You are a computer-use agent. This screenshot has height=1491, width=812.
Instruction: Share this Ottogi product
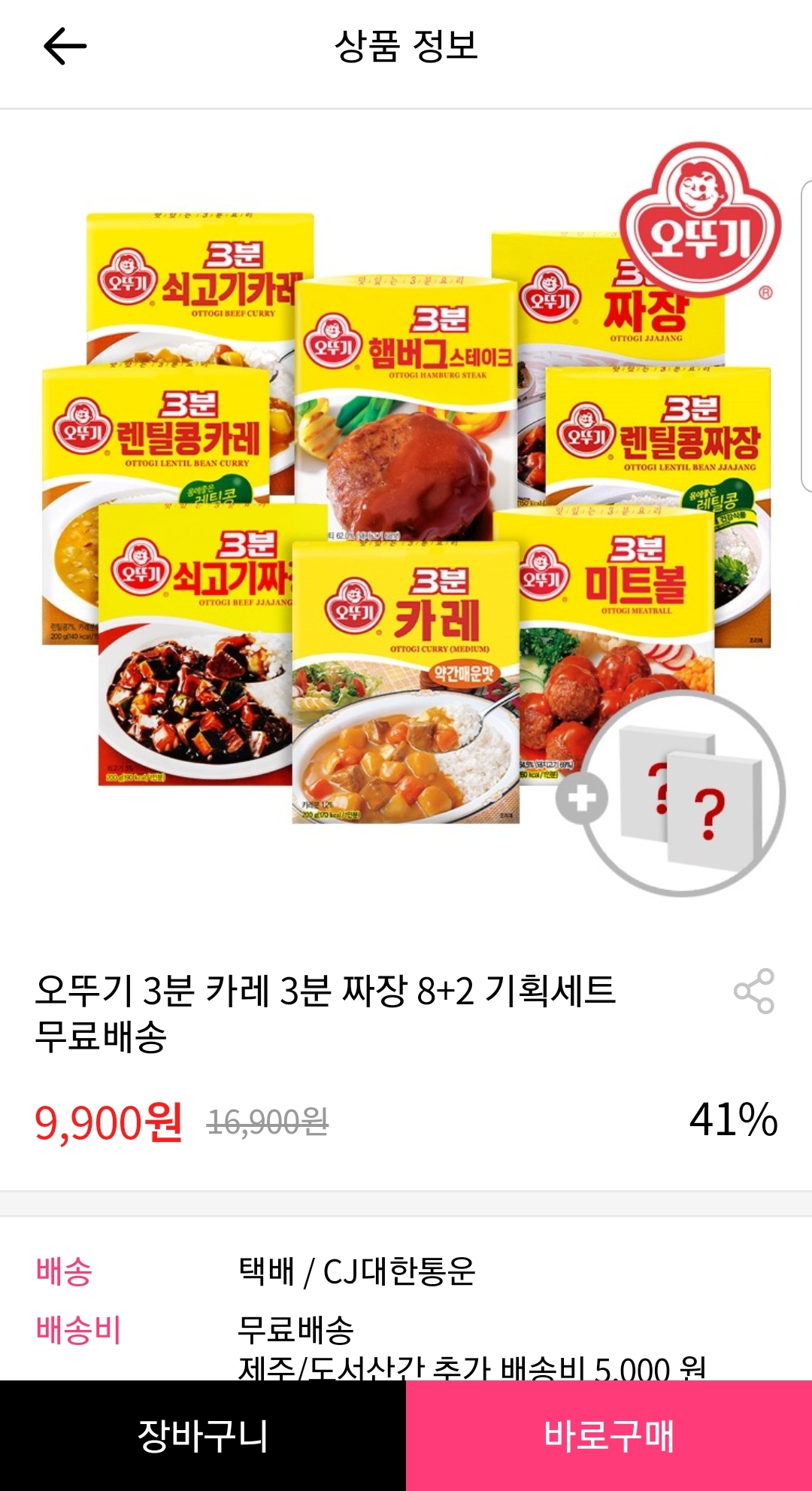click(x=753, y=991)
